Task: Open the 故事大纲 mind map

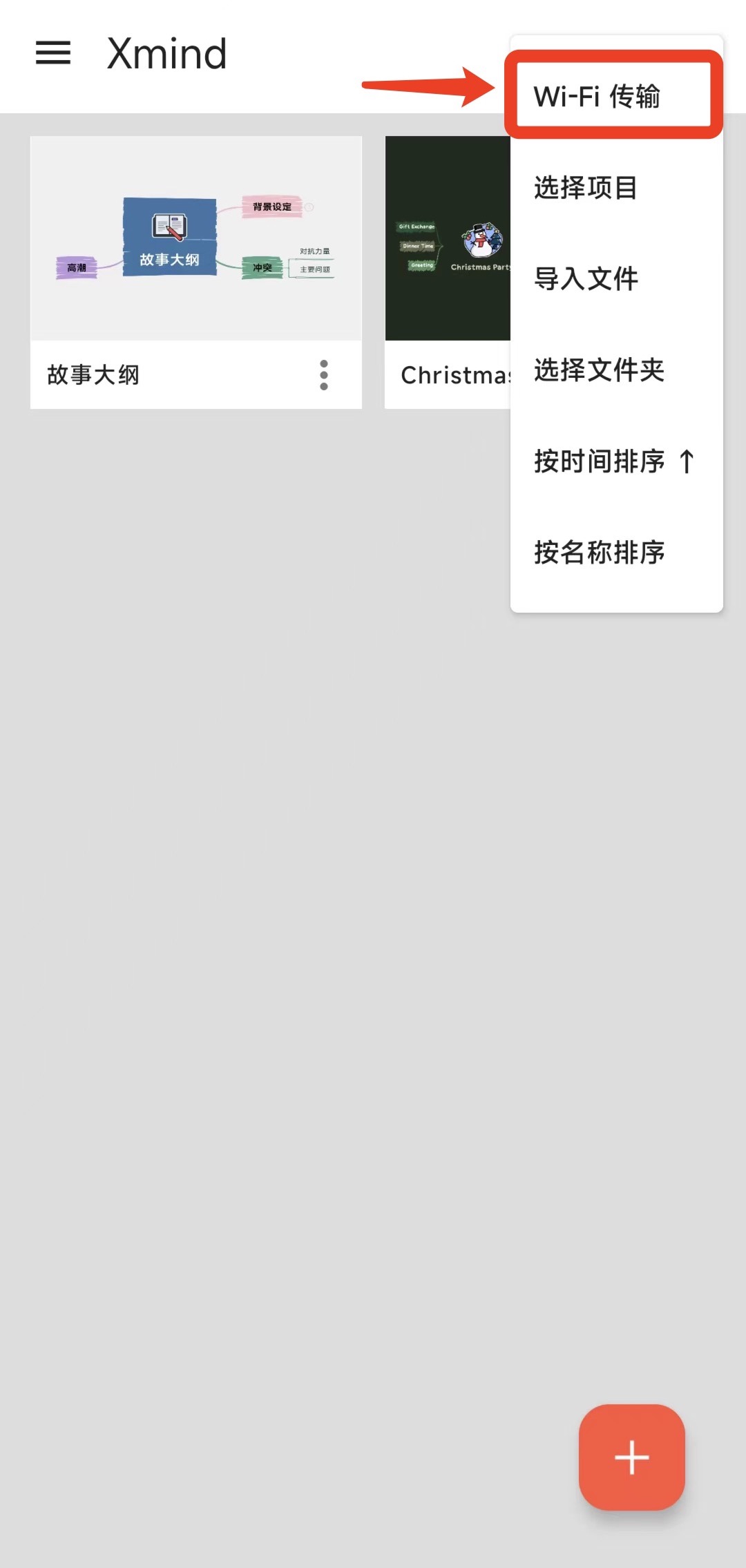Action: coord(196,238)
